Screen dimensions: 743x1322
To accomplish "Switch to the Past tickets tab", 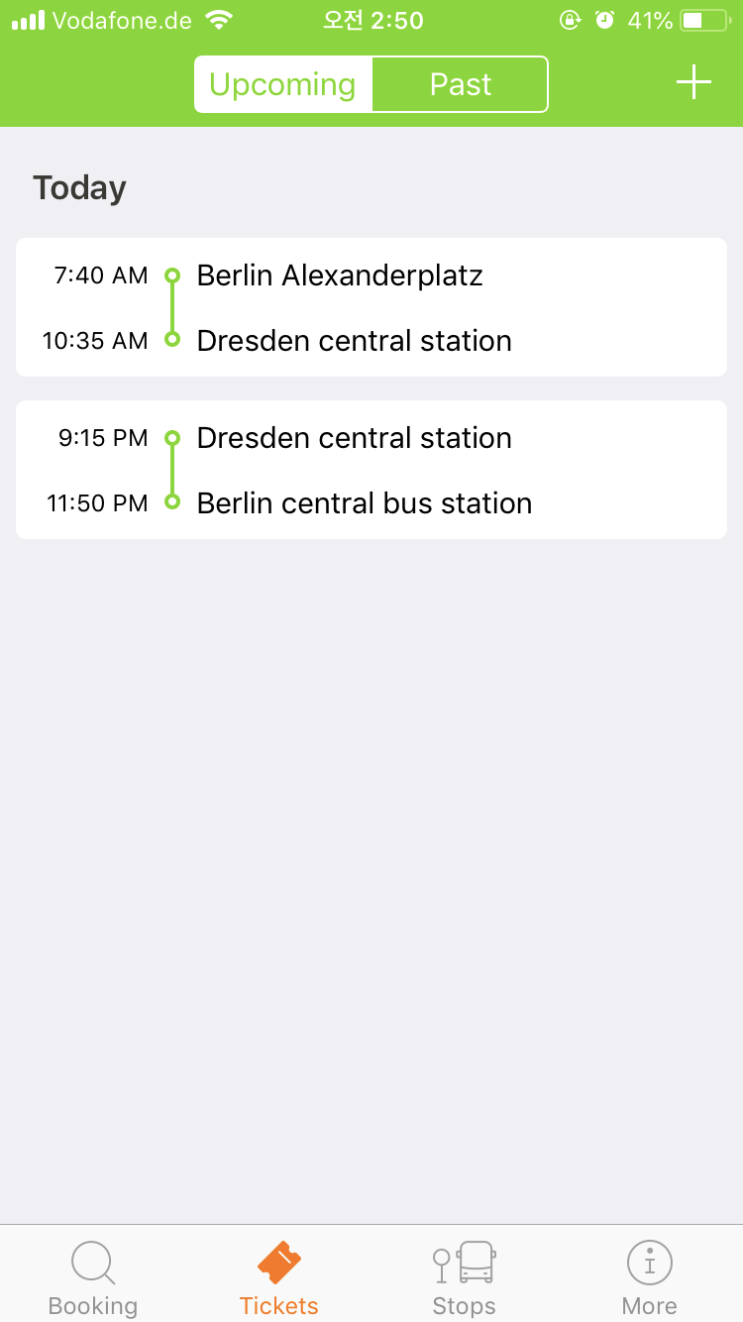I will pos(460,84).
